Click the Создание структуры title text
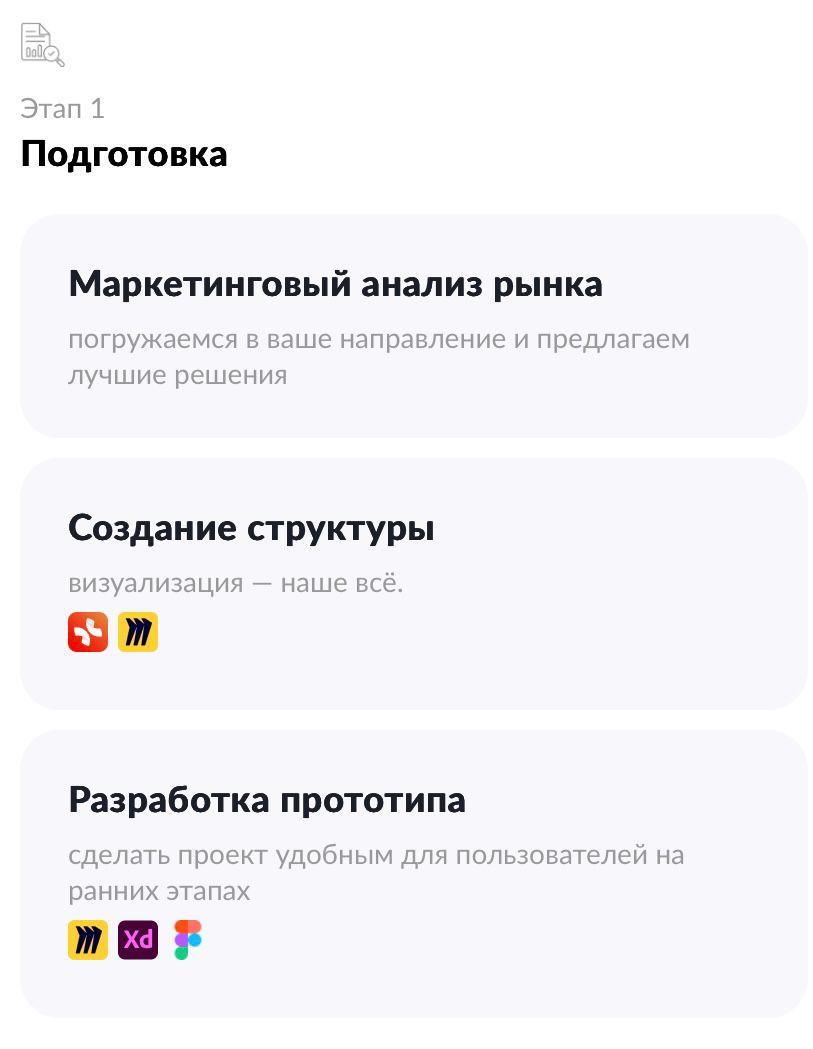Screen dimensions: 813x1049 click(x=250, y=527)
